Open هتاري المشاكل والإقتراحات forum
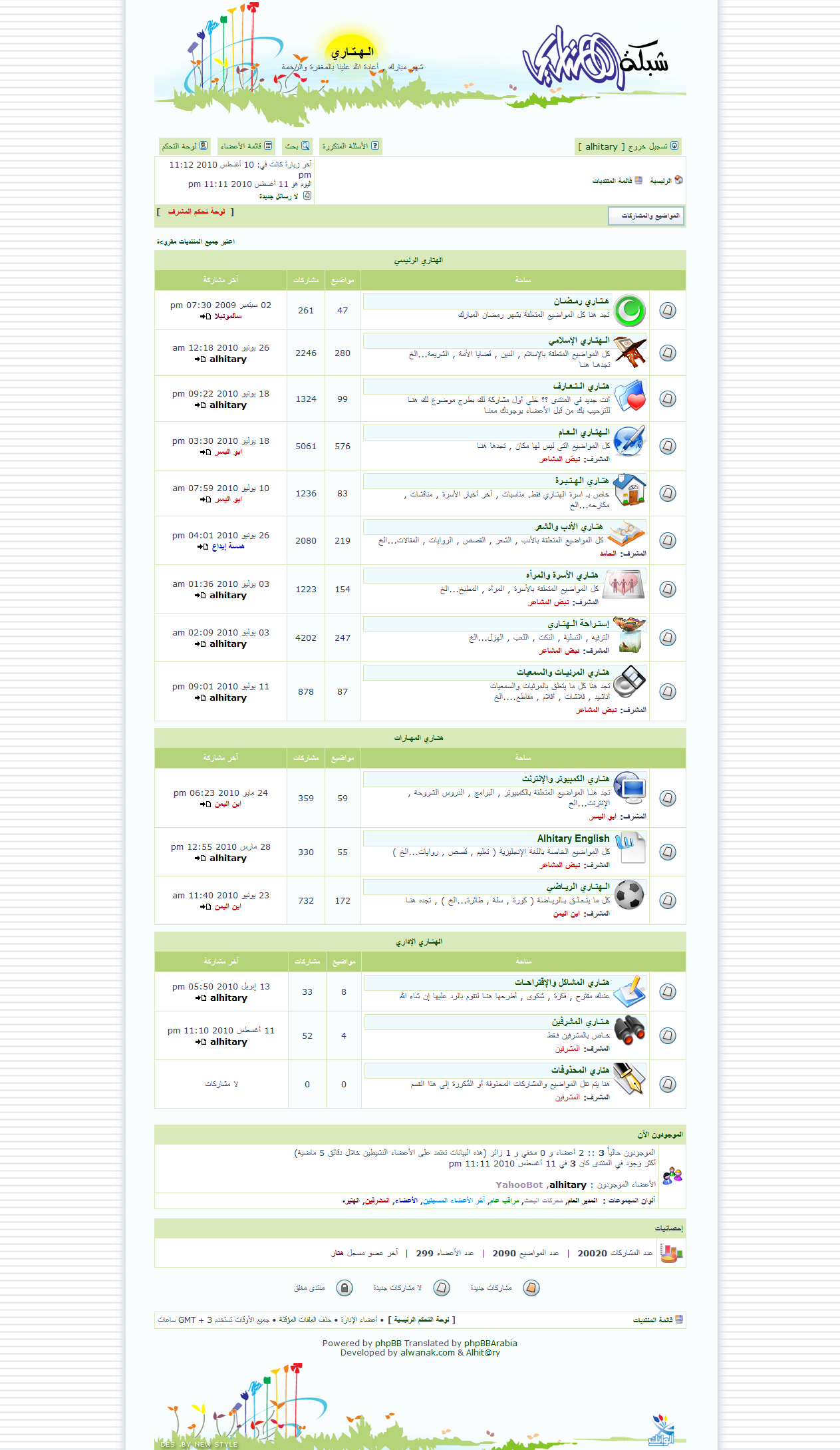 click(562, 982)
